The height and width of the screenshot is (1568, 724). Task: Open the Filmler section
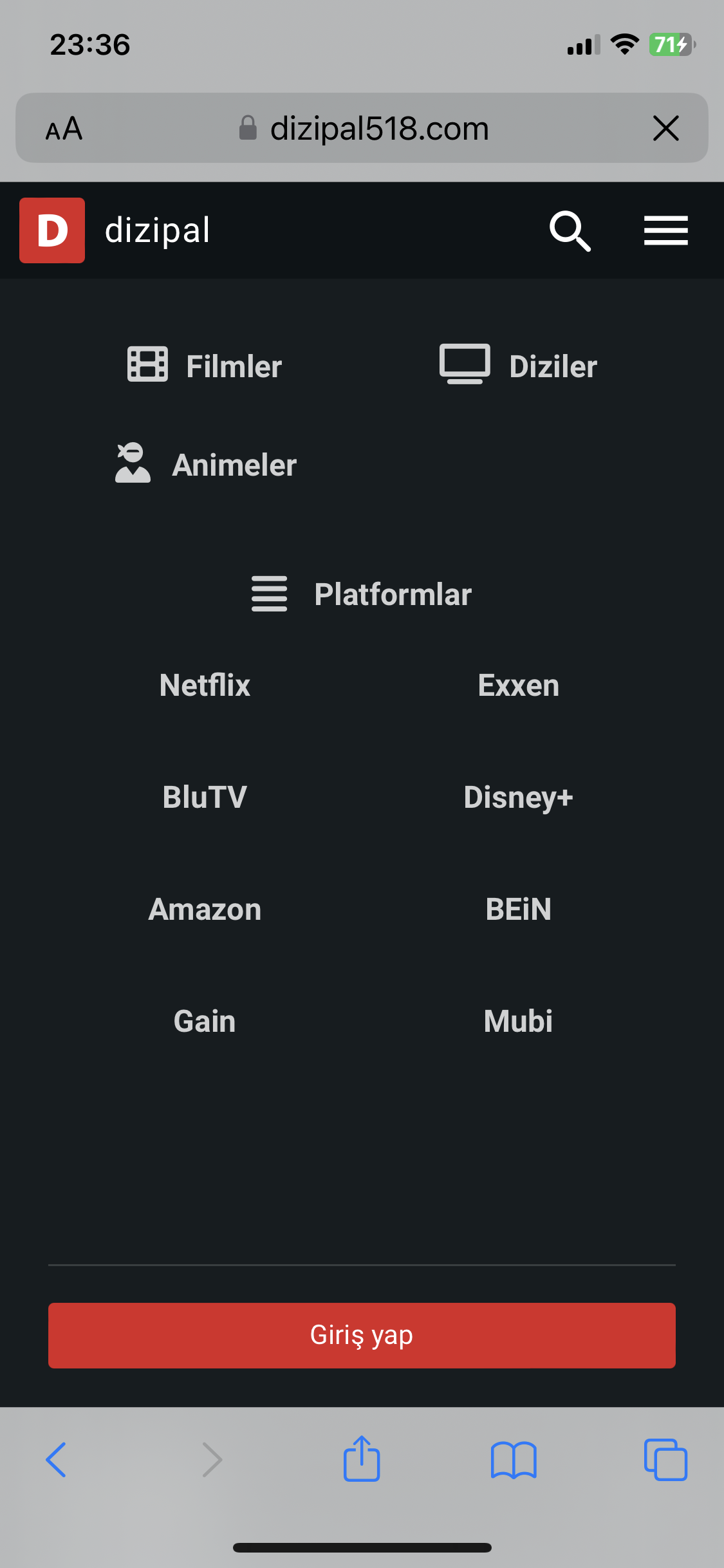205,366
